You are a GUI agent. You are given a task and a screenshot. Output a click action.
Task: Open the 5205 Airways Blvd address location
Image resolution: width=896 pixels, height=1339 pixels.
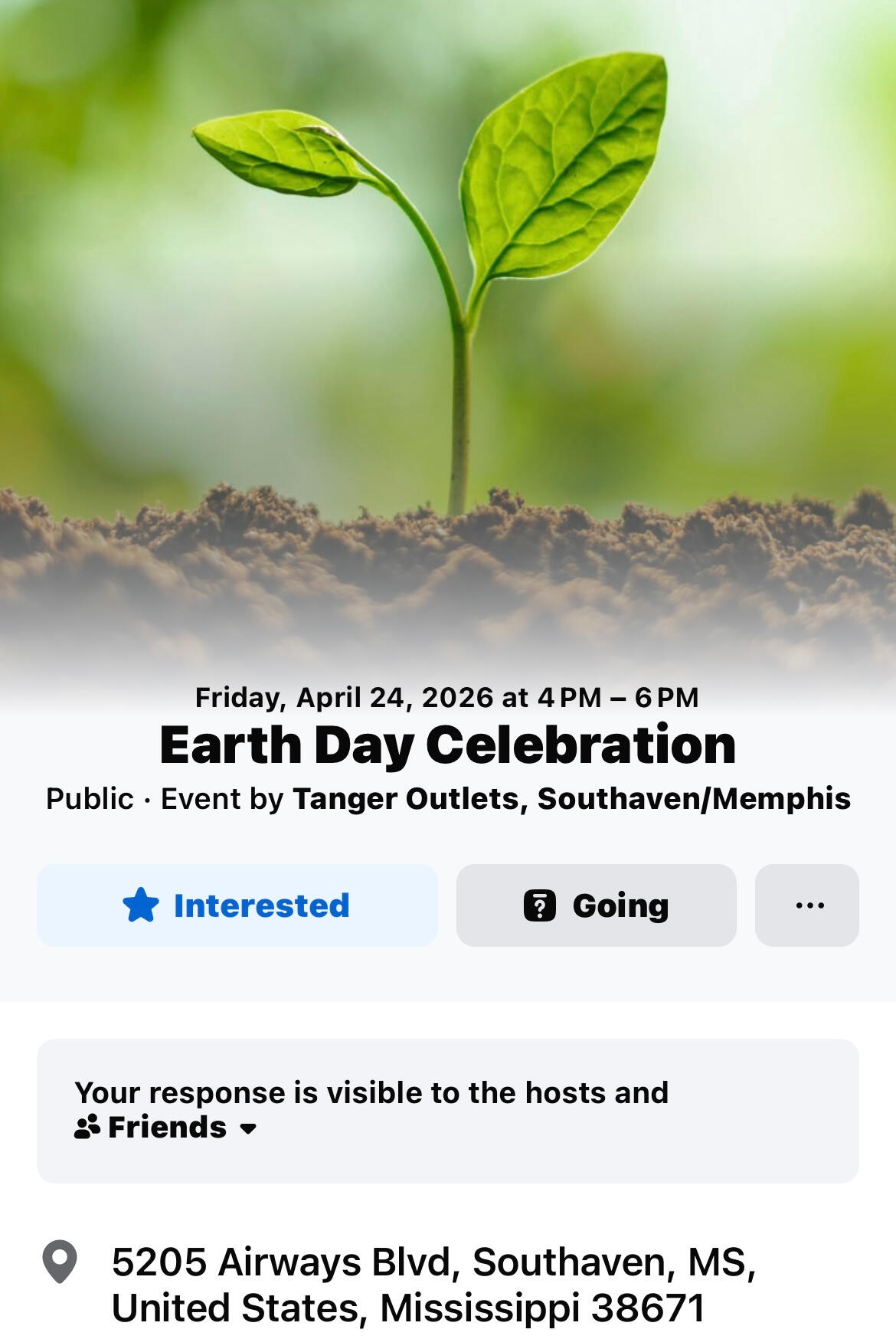(433, 1285)
